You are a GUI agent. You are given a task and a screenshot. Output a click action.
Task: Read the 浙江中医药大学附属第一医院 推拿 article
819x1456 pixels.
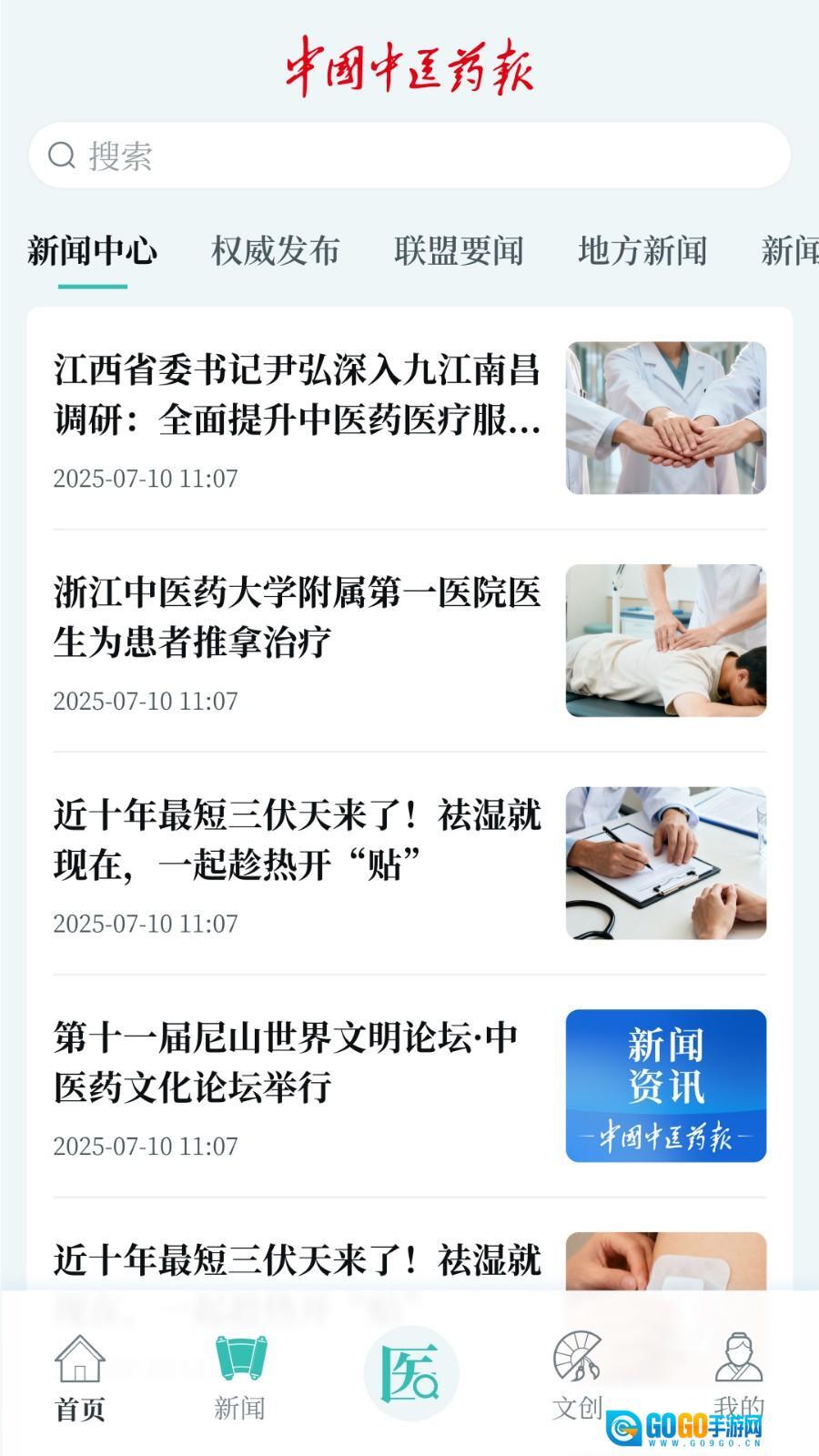point(297,618)
